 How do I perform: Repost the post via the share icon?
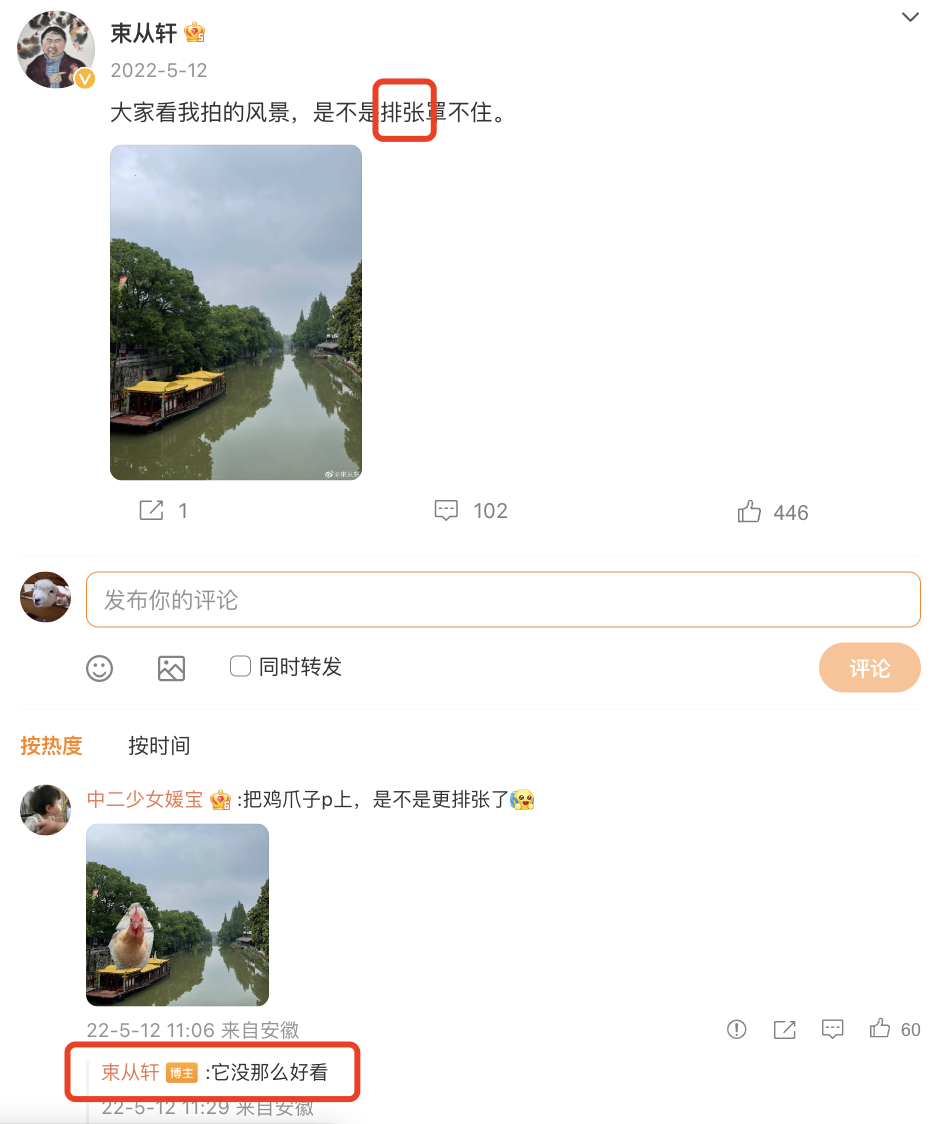[x=151, y=510]
